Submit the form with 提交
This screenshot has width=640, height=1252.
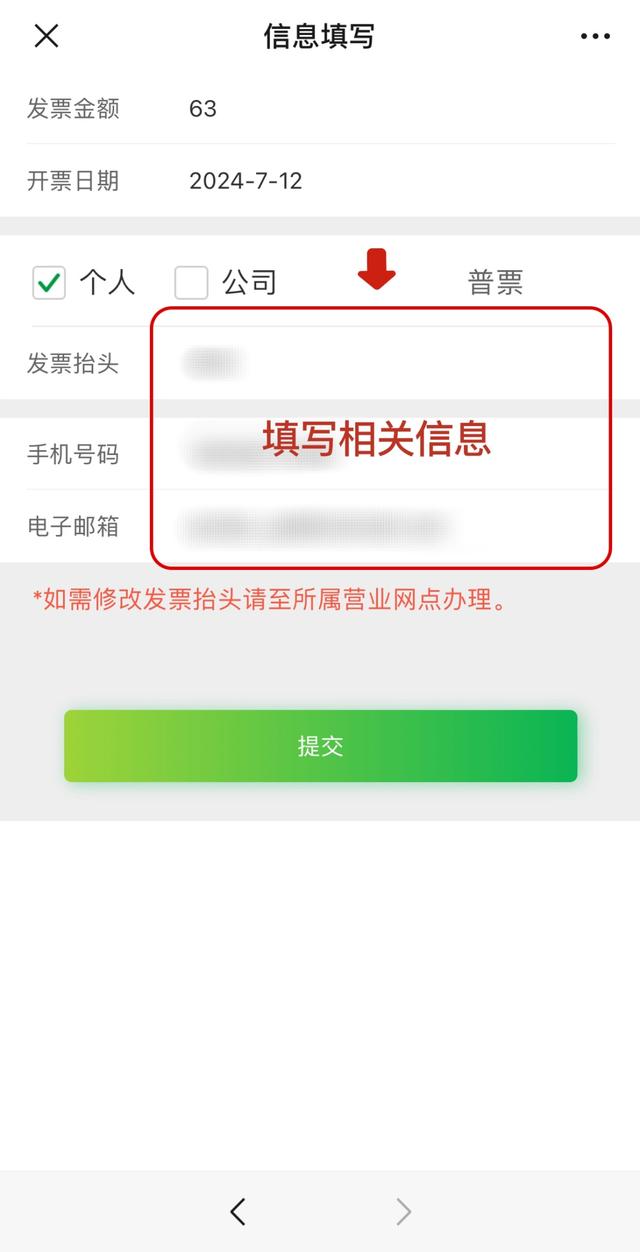coord(321,746)
